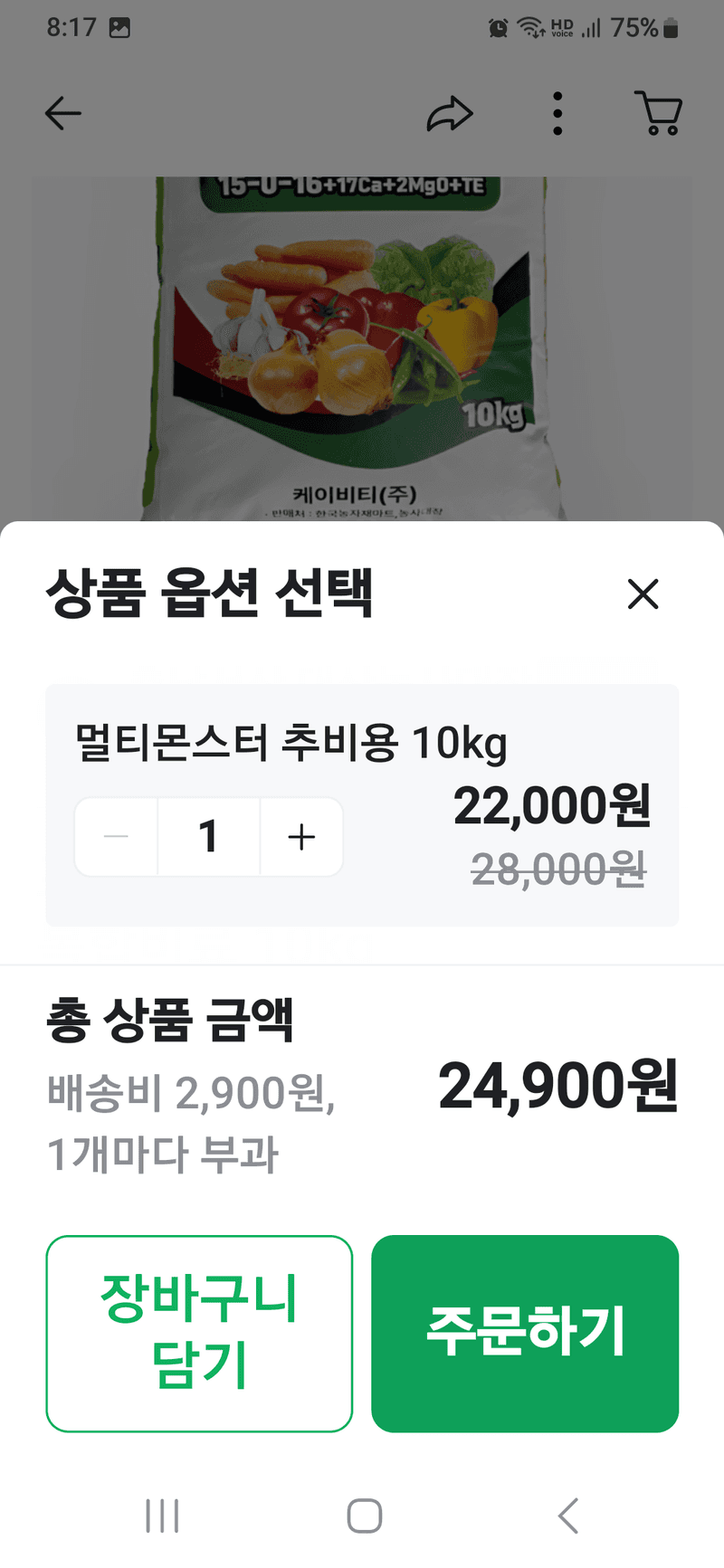The image size is (724, 1568).
Task: Close the 상품 옵션 선택 sheet
Action: 643,594
